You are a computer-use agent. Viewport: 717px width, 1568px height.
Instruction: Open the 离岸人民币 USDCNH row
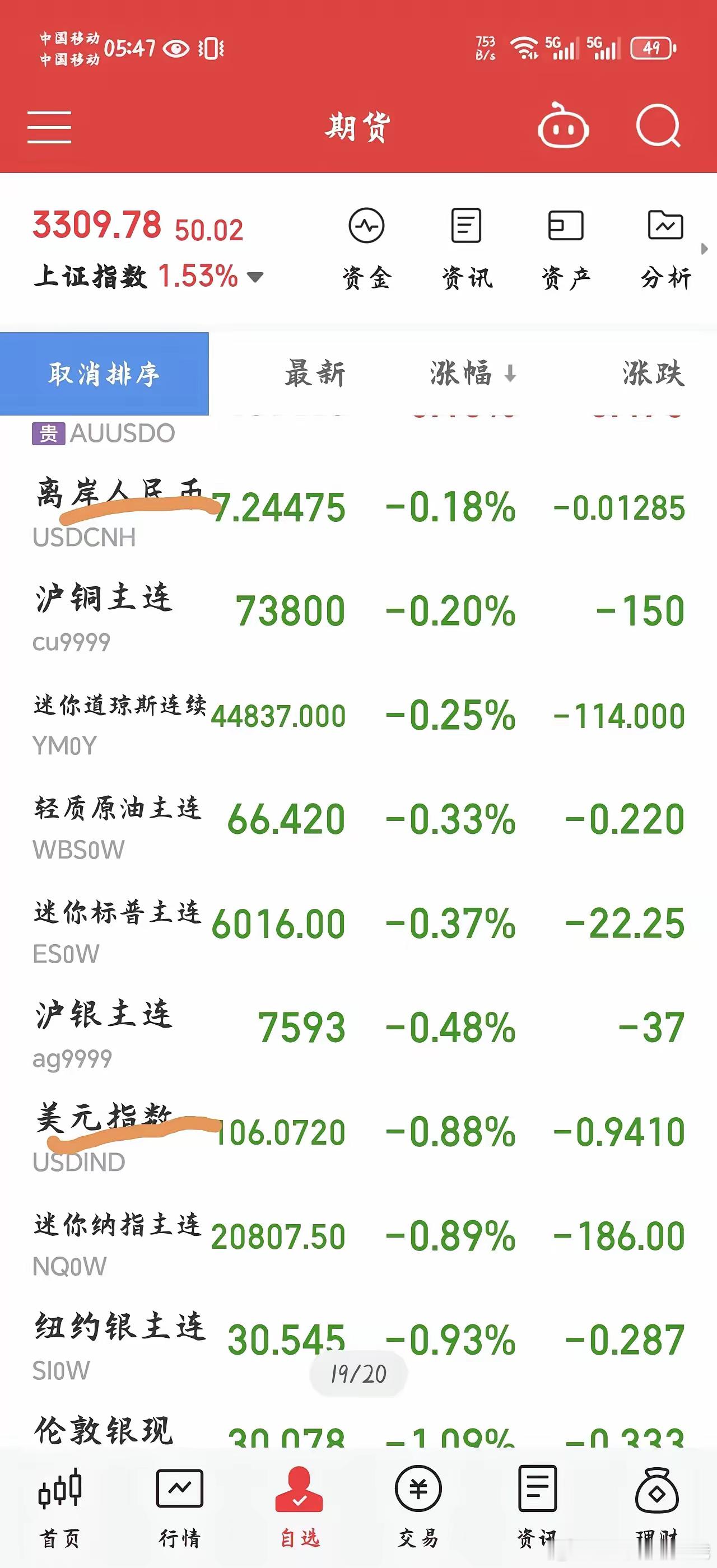pyautogui.click(x=358, y=512)
